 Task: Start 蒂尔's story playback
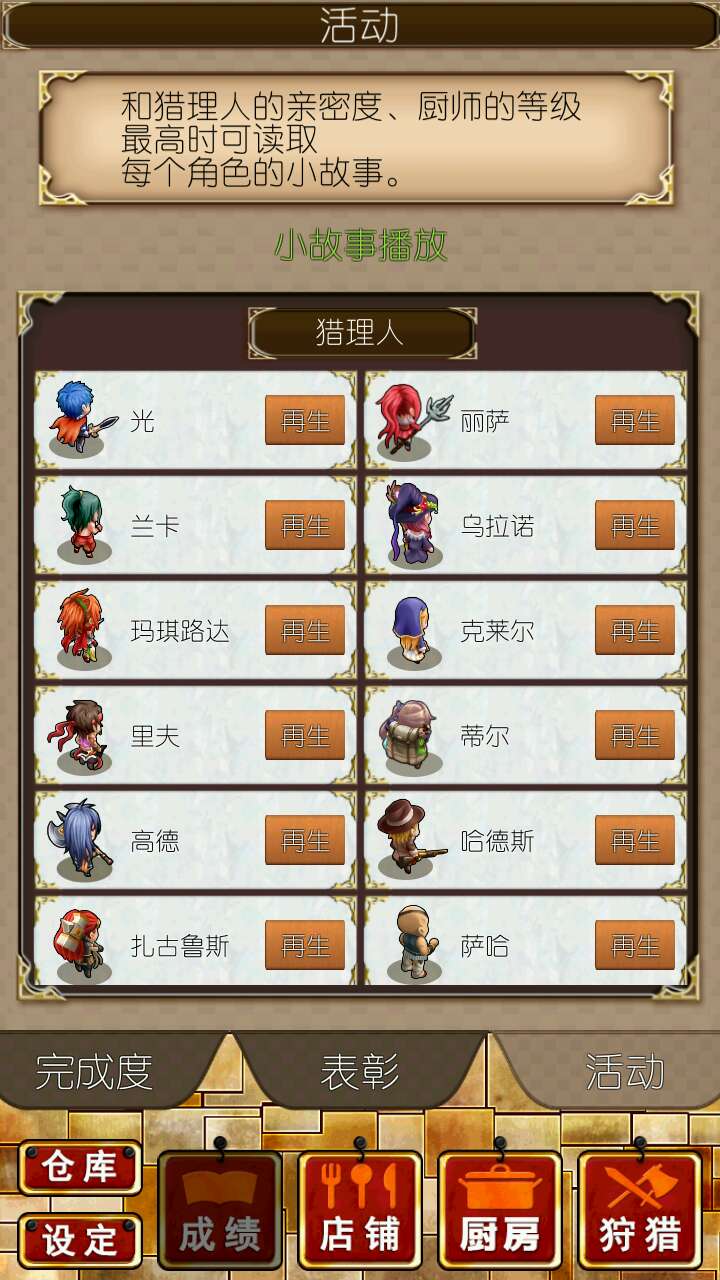635,735
